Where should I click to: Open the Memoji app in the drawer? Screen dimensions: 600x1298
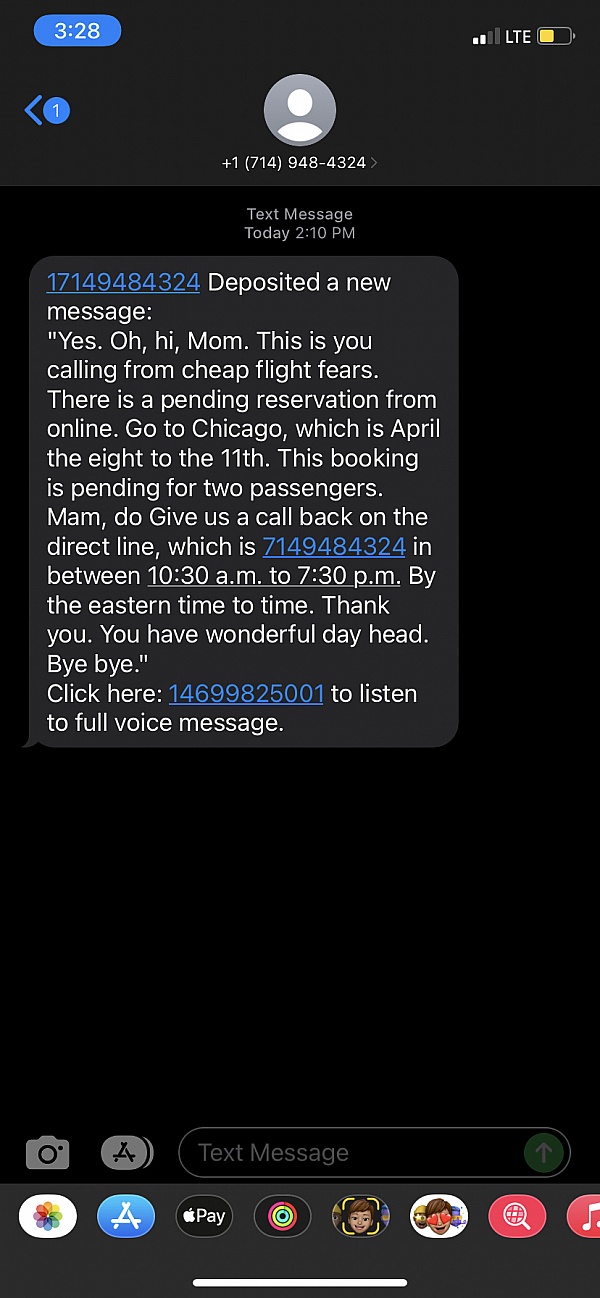click(360, 1216)
